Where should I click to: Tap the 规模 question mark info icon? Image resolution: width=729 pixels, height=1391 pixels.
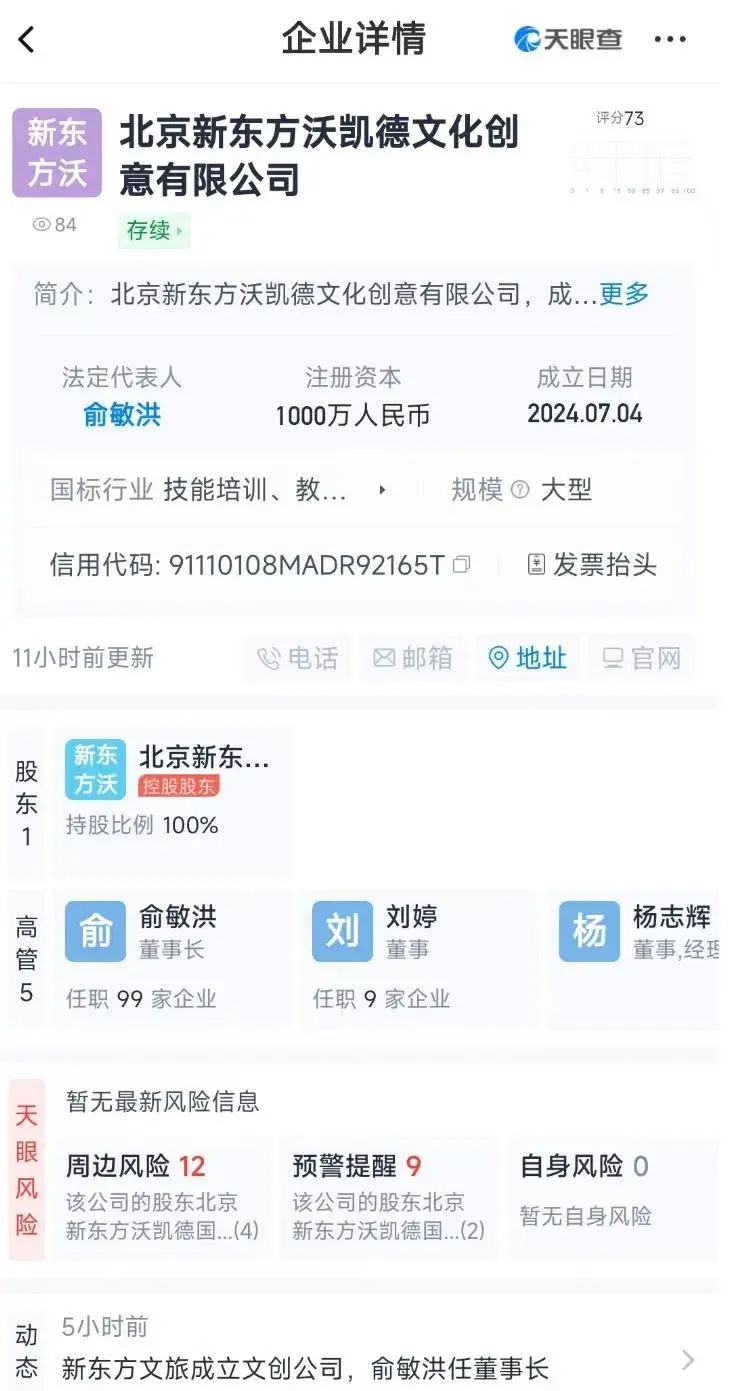[518, 490]
